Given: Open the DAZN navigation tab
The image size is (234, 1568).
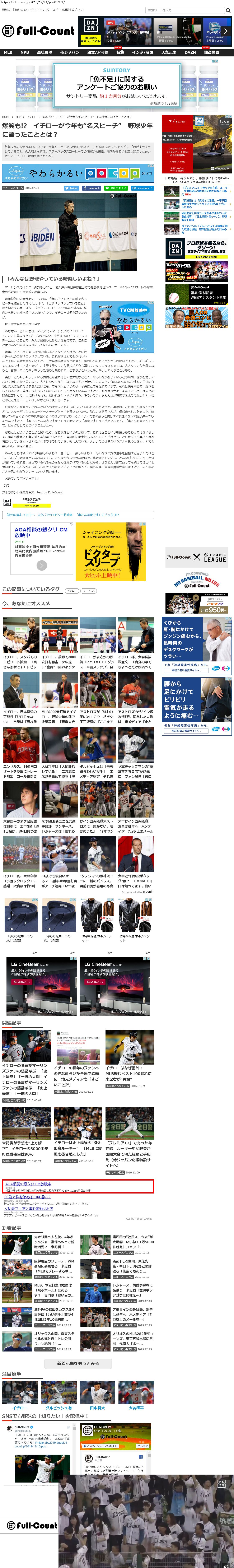Looking at the screenshot, I should [x=190, y=52].
